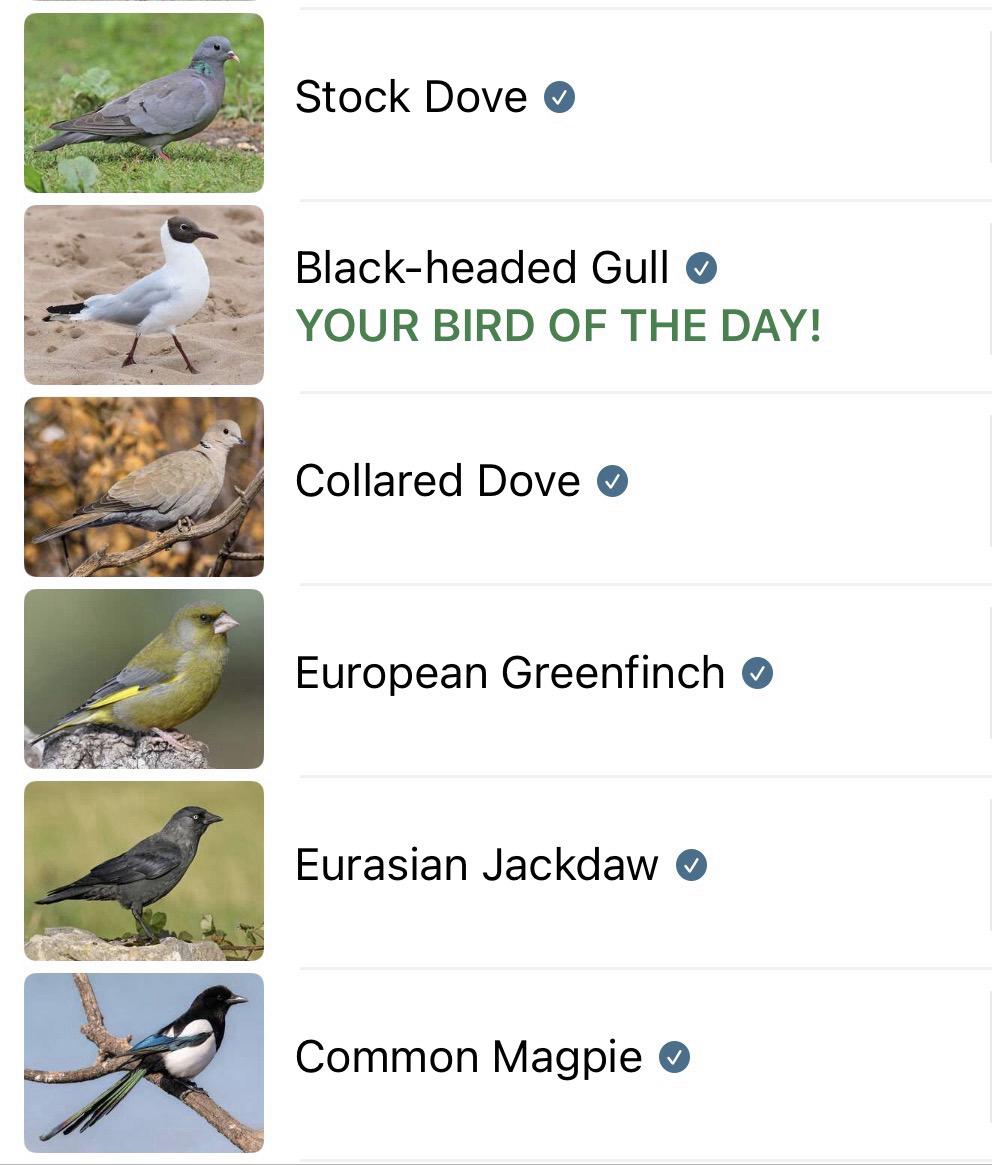Open the Collared Dove photo
992x1165 pixels.
click(143, 487)
